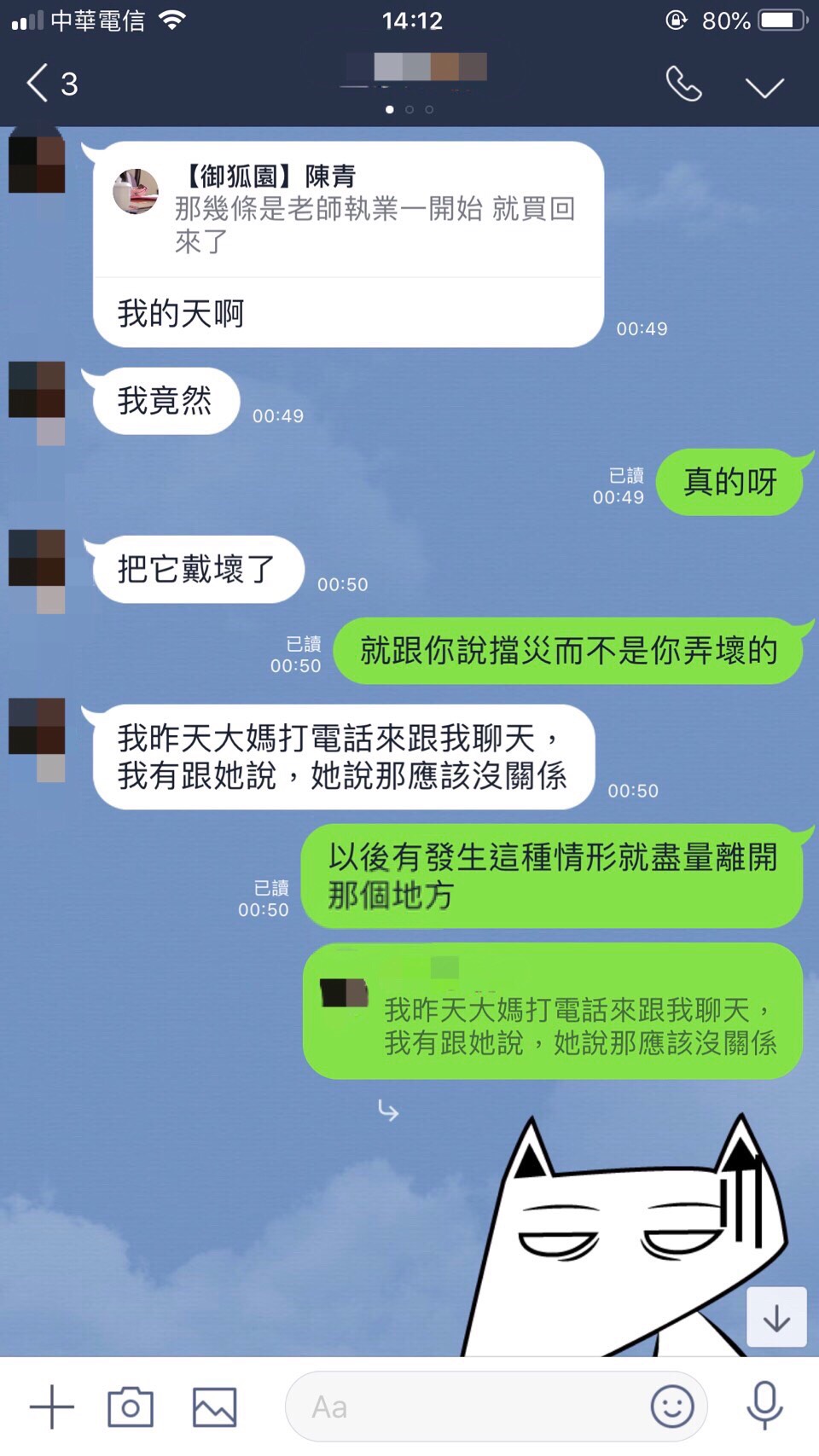Expand the chat options chevron
This screenshot has width=819, height=1456.
pos(764,87)
